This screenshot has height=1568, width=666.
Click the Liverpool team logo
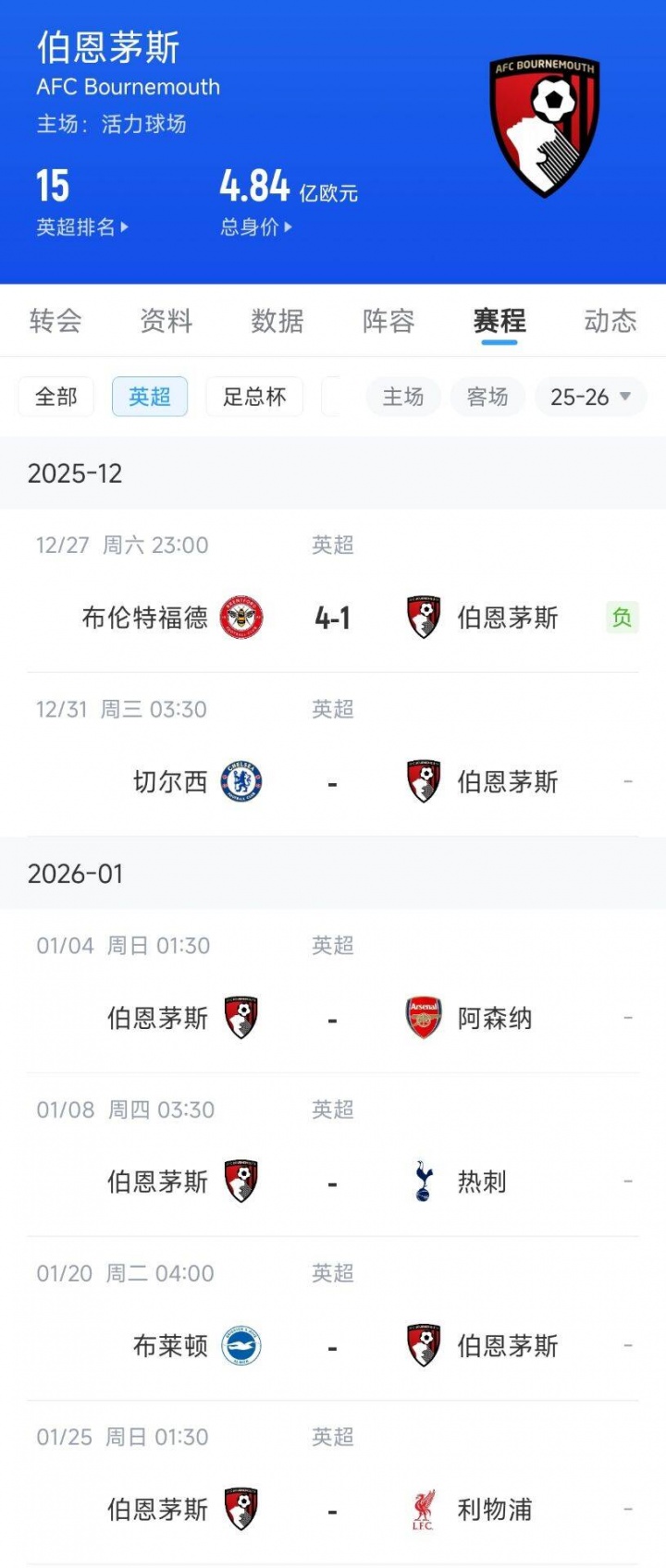423,1509
